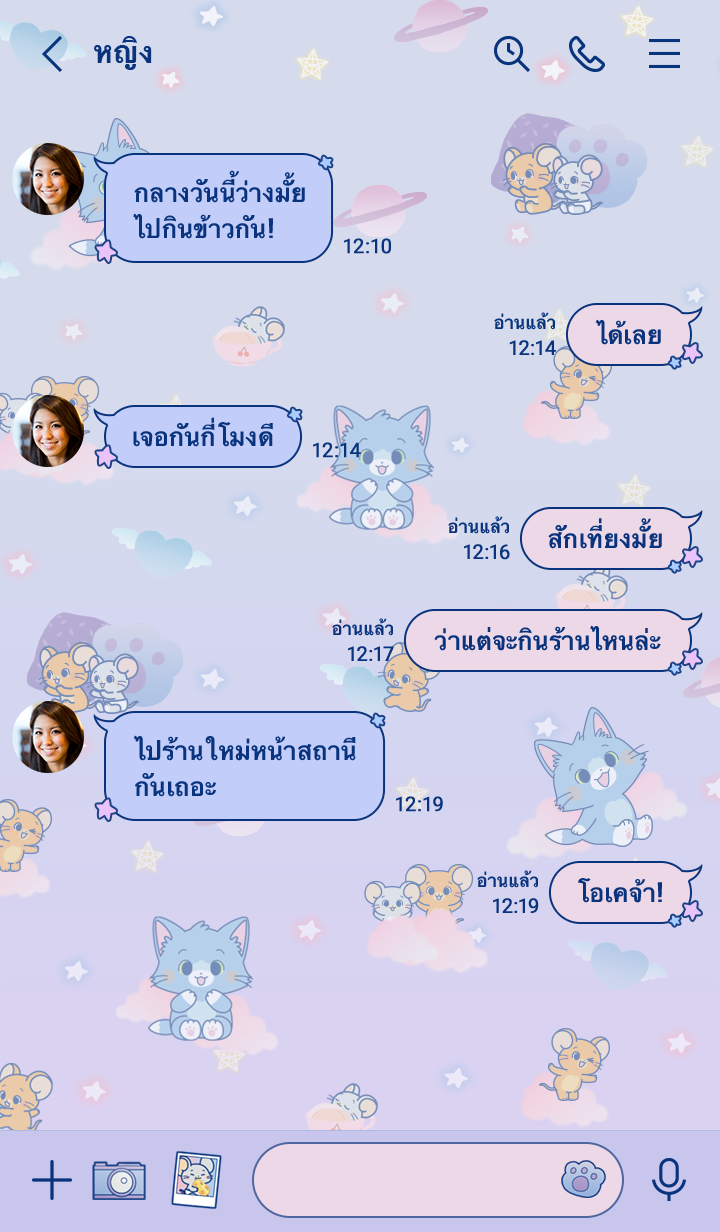Image resolution: width=720 pixels, height=1232 pixels.
Task: Record a voice message with the microphone
Action: [668, 1180]
